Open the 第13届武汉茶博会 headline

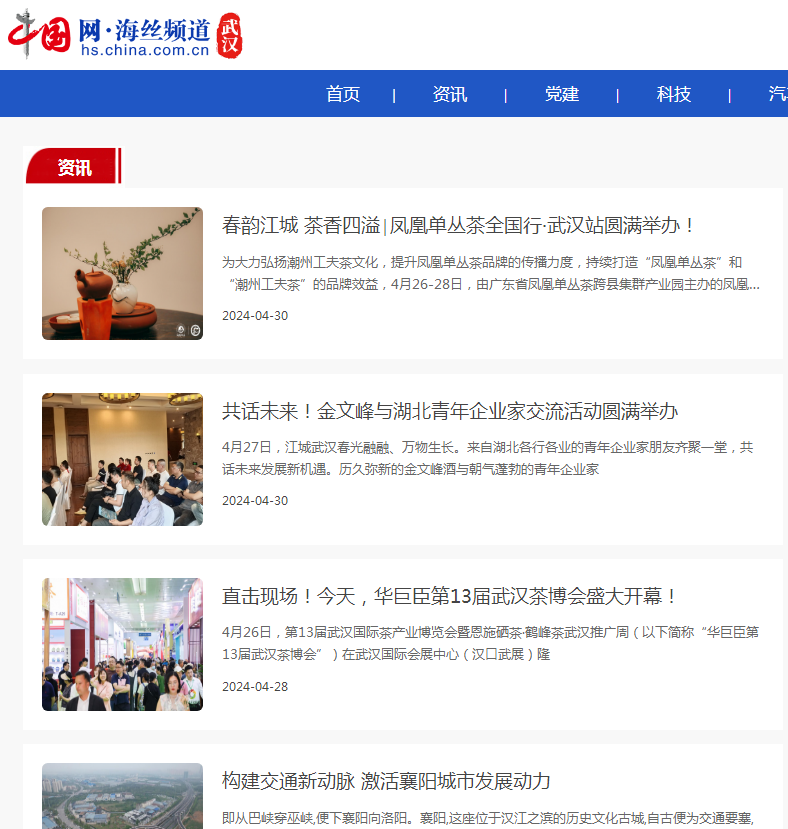tap(450, 596)
